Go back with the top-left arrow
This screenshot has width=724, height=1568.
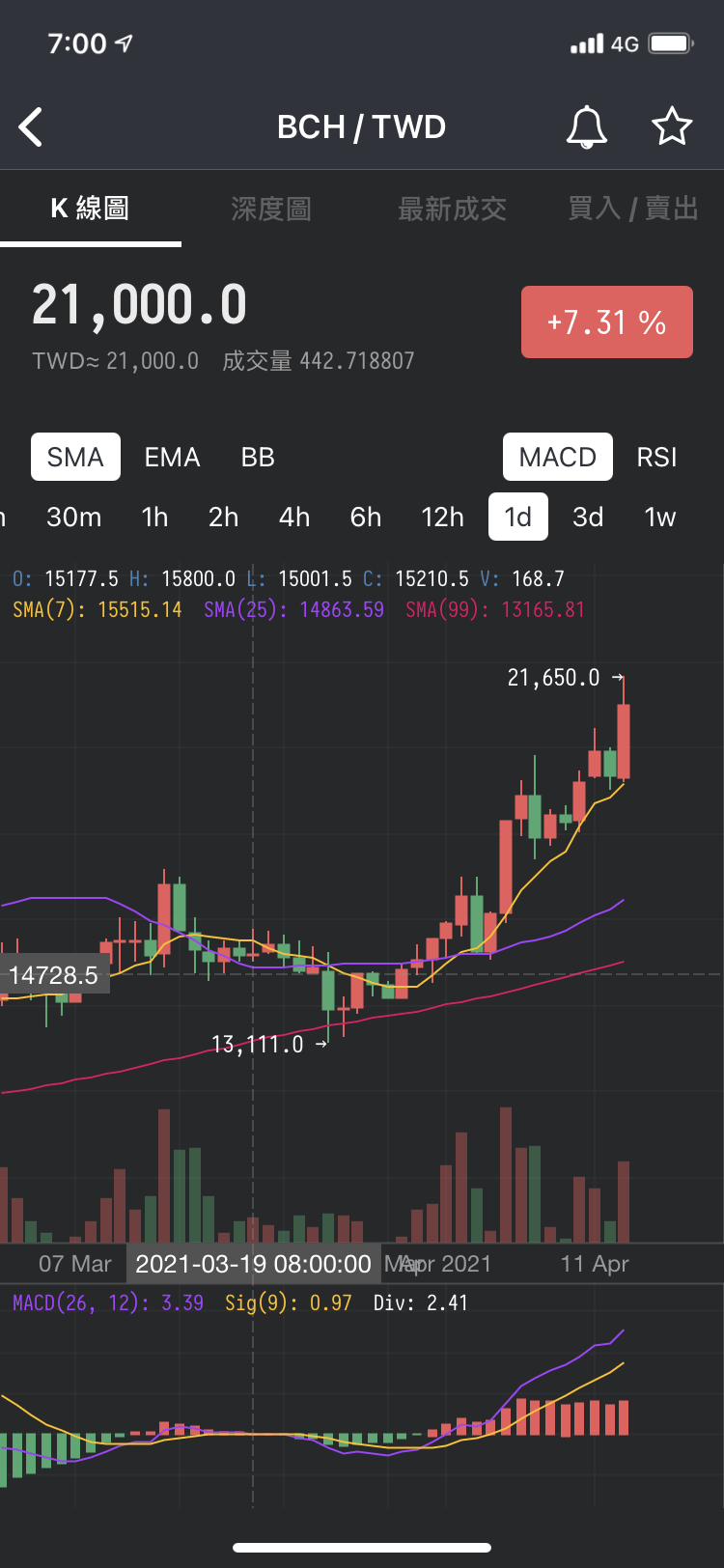coord(31,126)
